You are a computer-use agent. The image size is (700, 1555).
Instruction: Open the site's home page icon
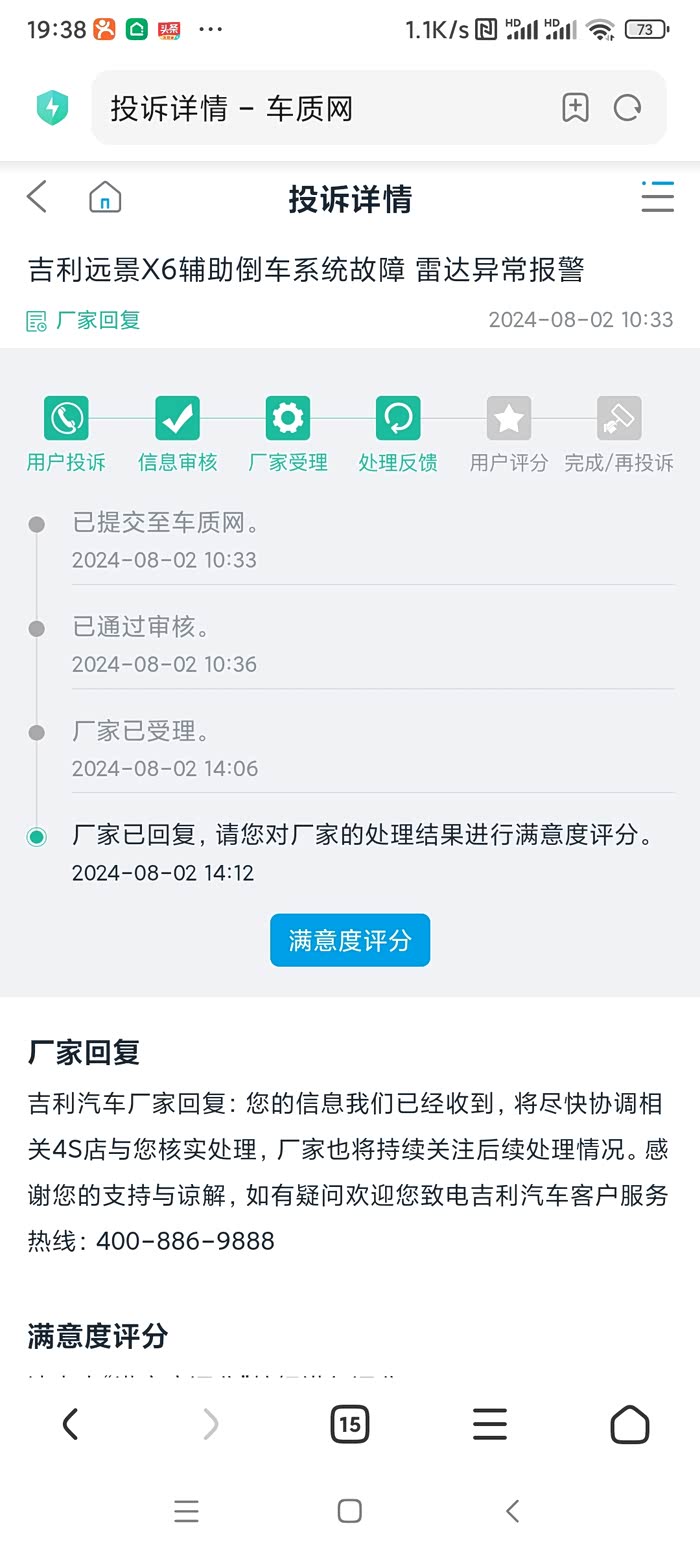click(105, 197)
